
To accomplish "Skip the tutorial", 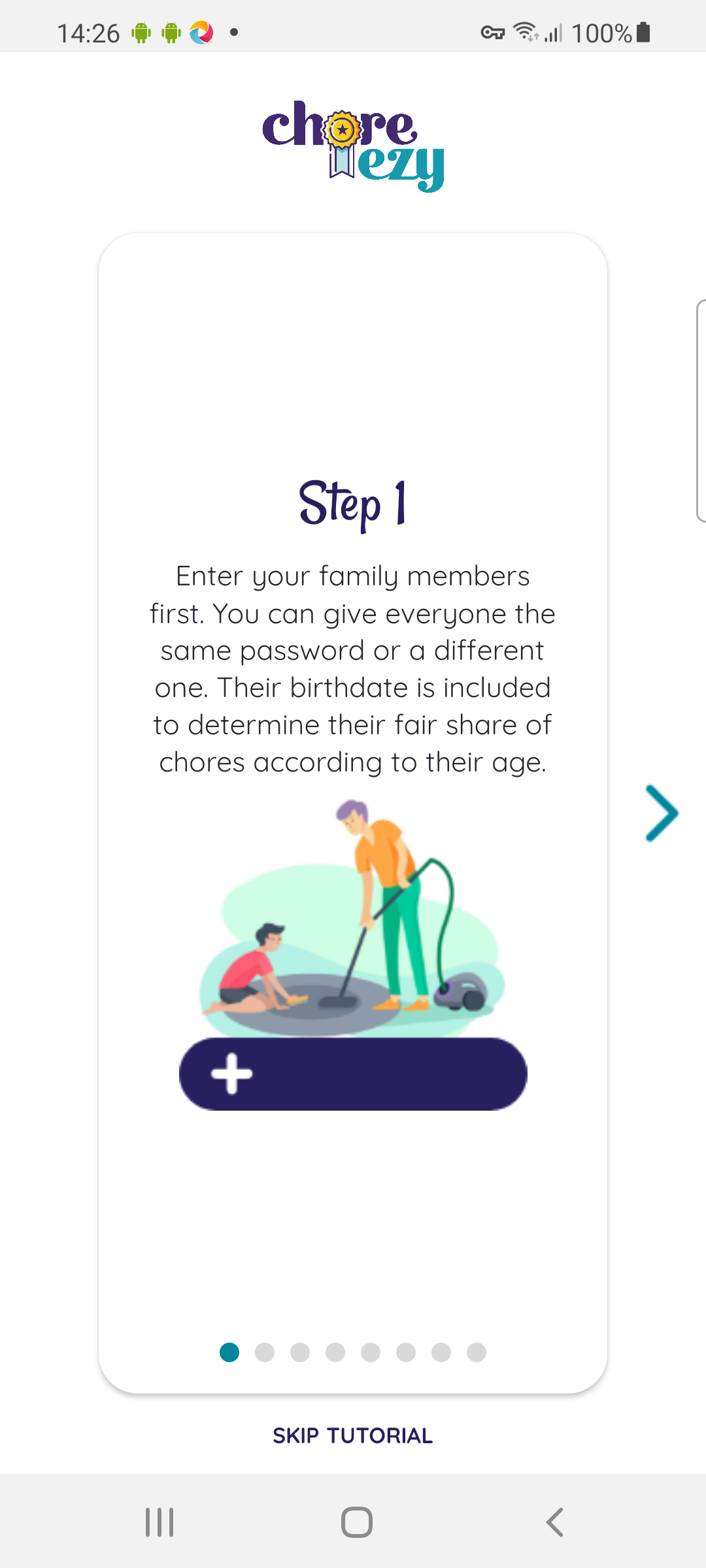I will click(353, 1435).
